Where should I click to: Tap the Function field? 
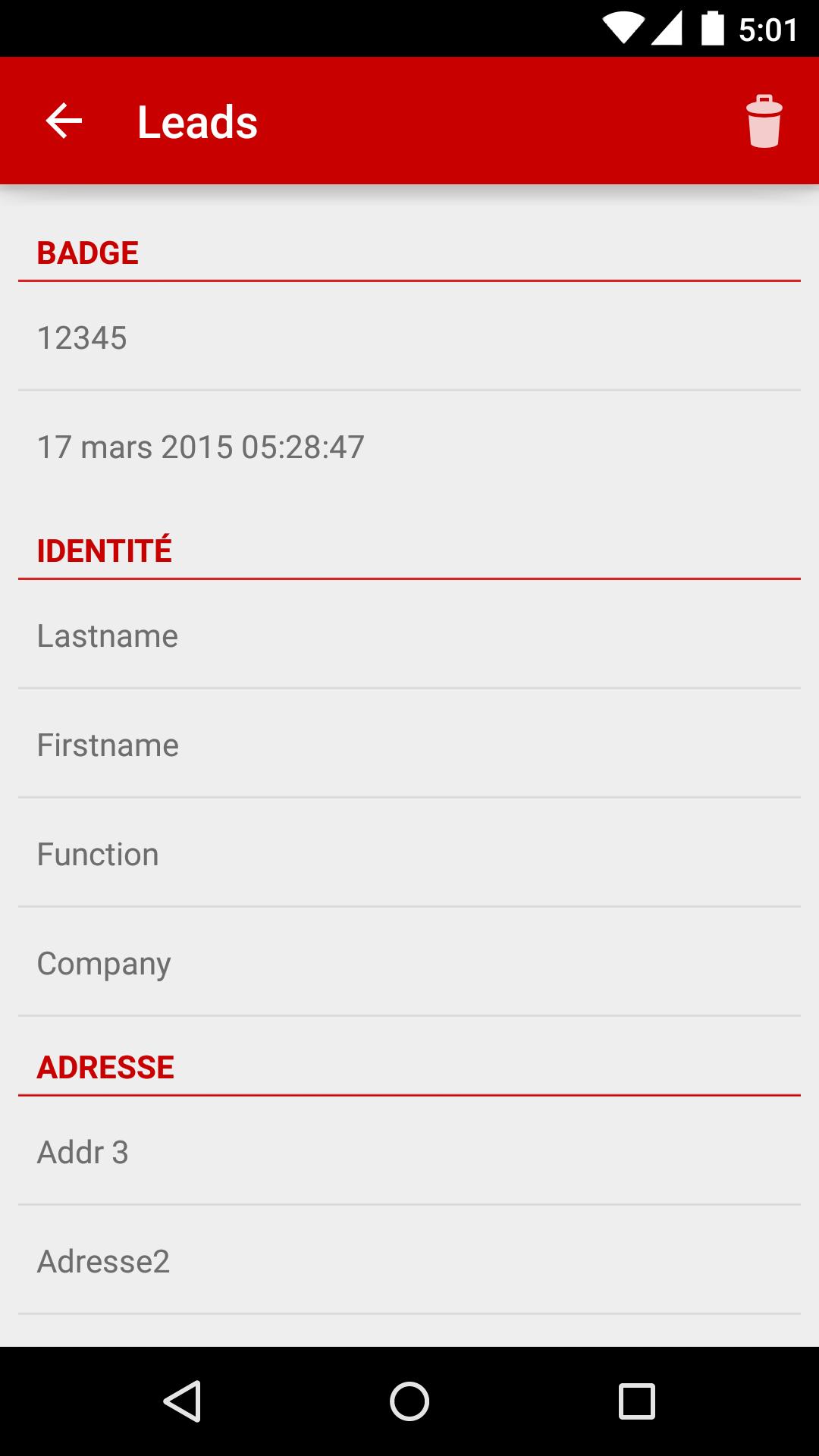point(409,854)
